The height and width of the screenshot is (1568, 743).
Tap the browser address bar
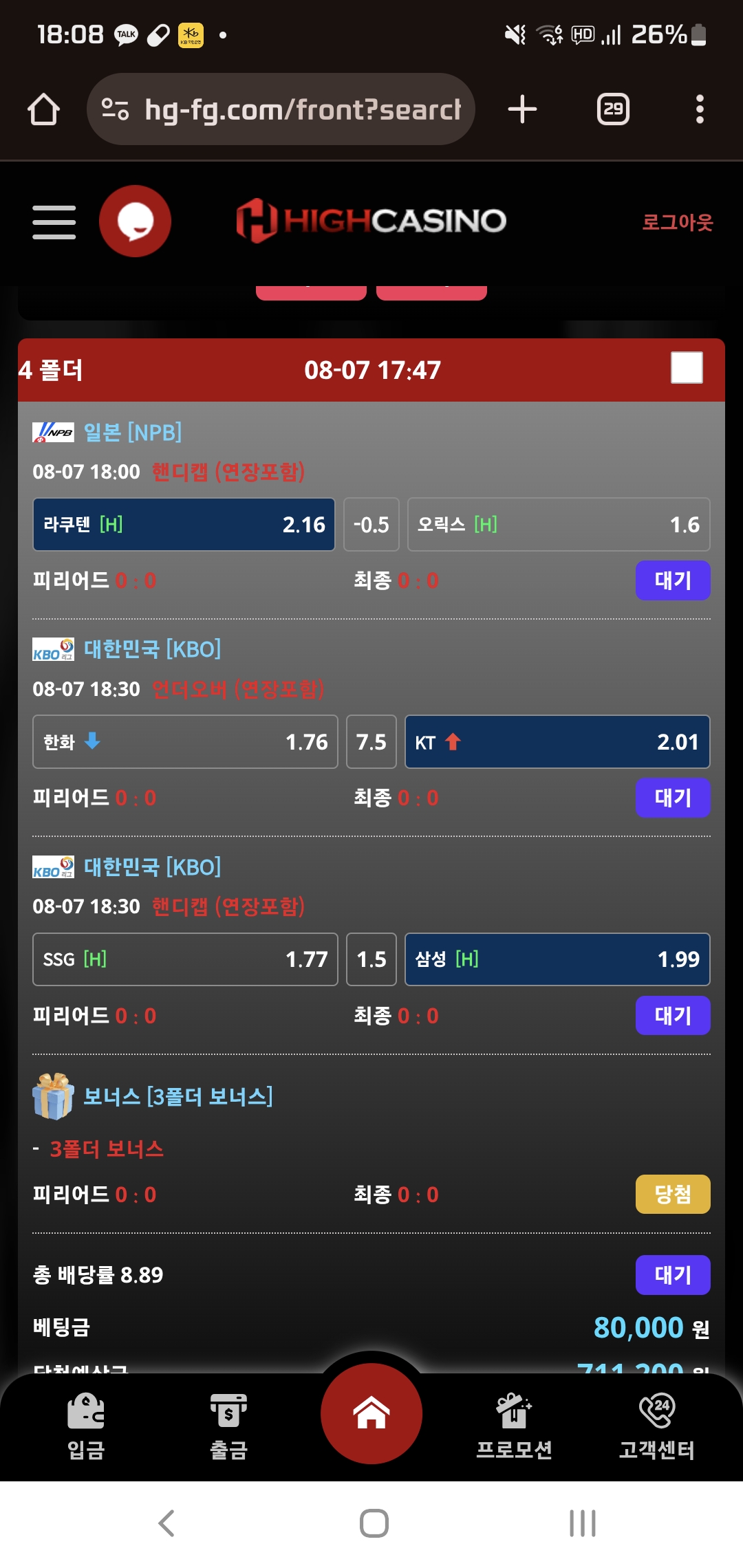(281, 109)
